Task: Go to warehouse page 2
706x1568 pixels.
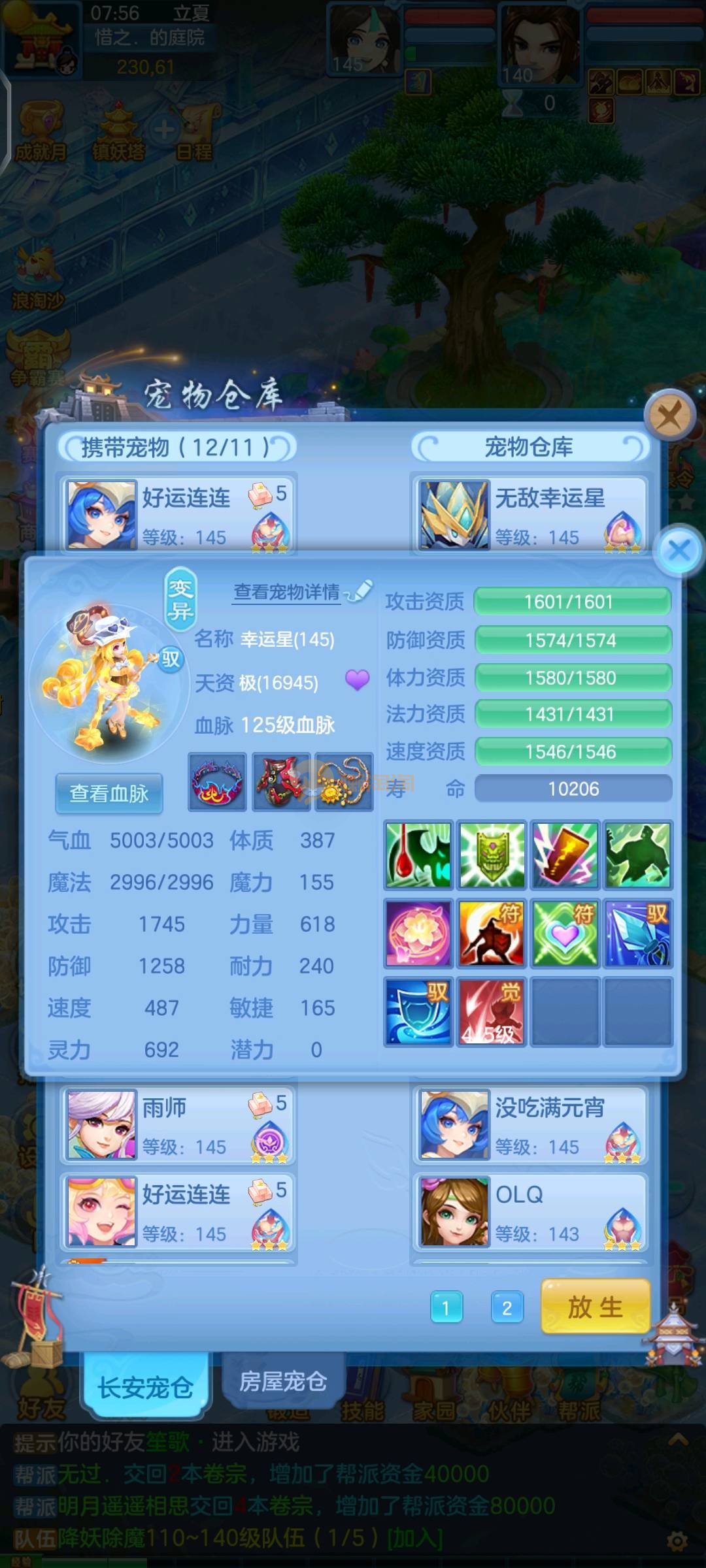Action: (507, 1307)
